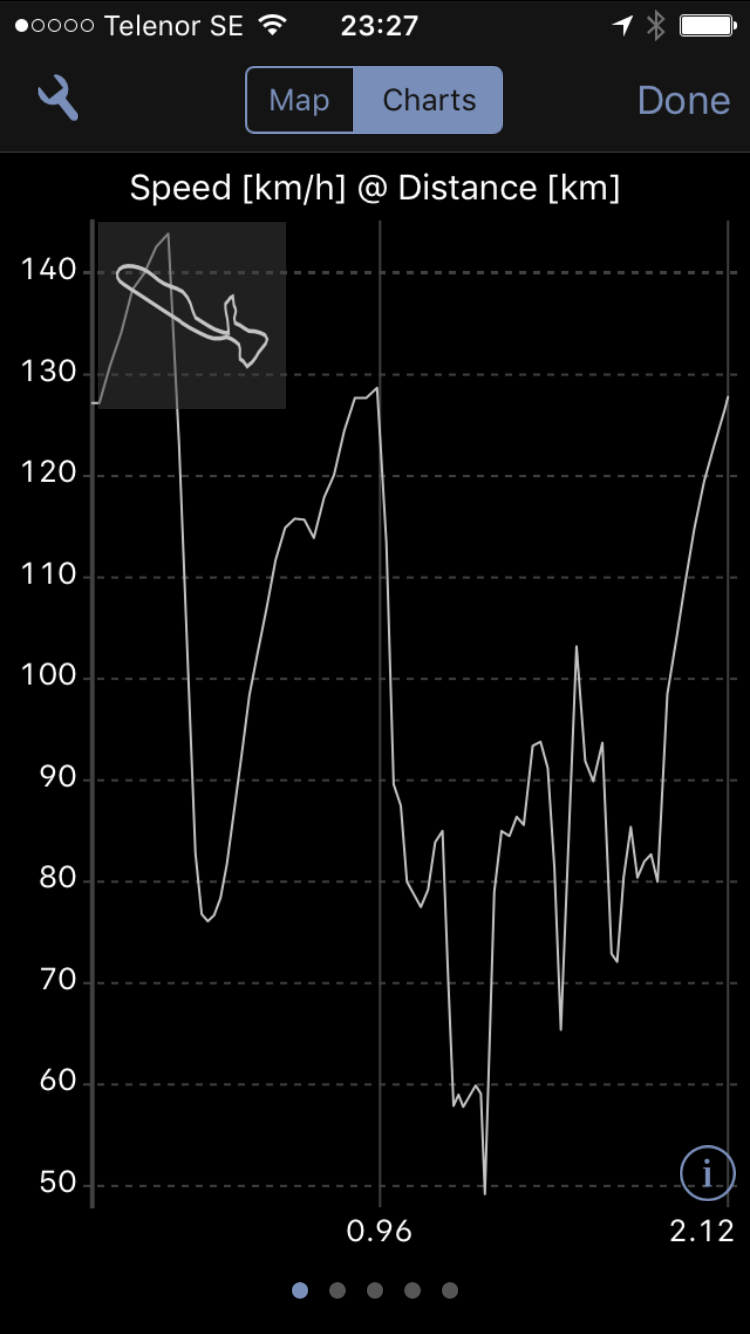This screenshot has width=750, height=1334.
Task: Tap the page indicator dots
Action: [375, 1290]
